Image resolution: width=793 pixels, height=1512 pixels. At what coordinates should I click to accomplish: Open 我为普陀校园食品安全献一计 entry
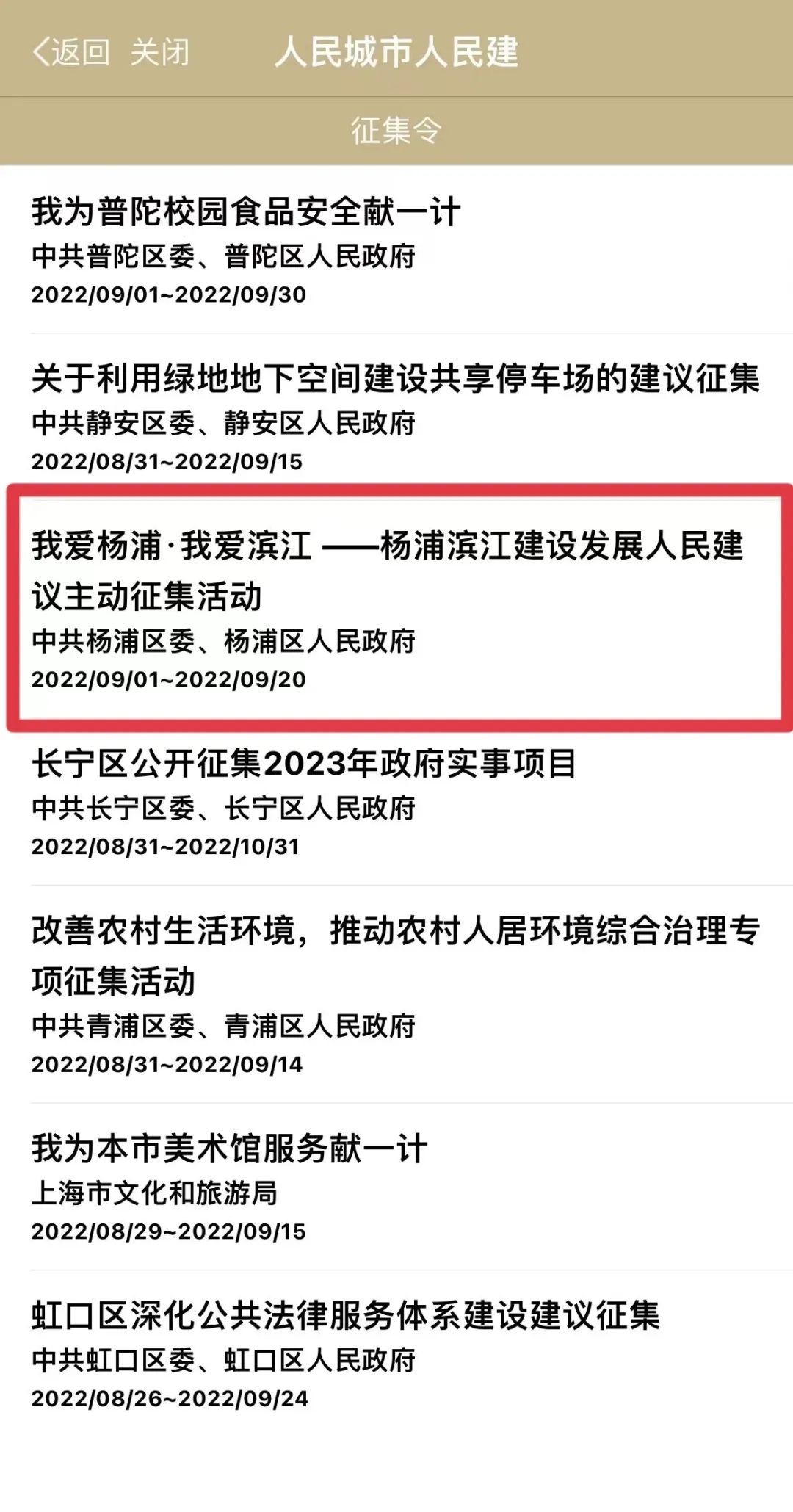(247, 213)
